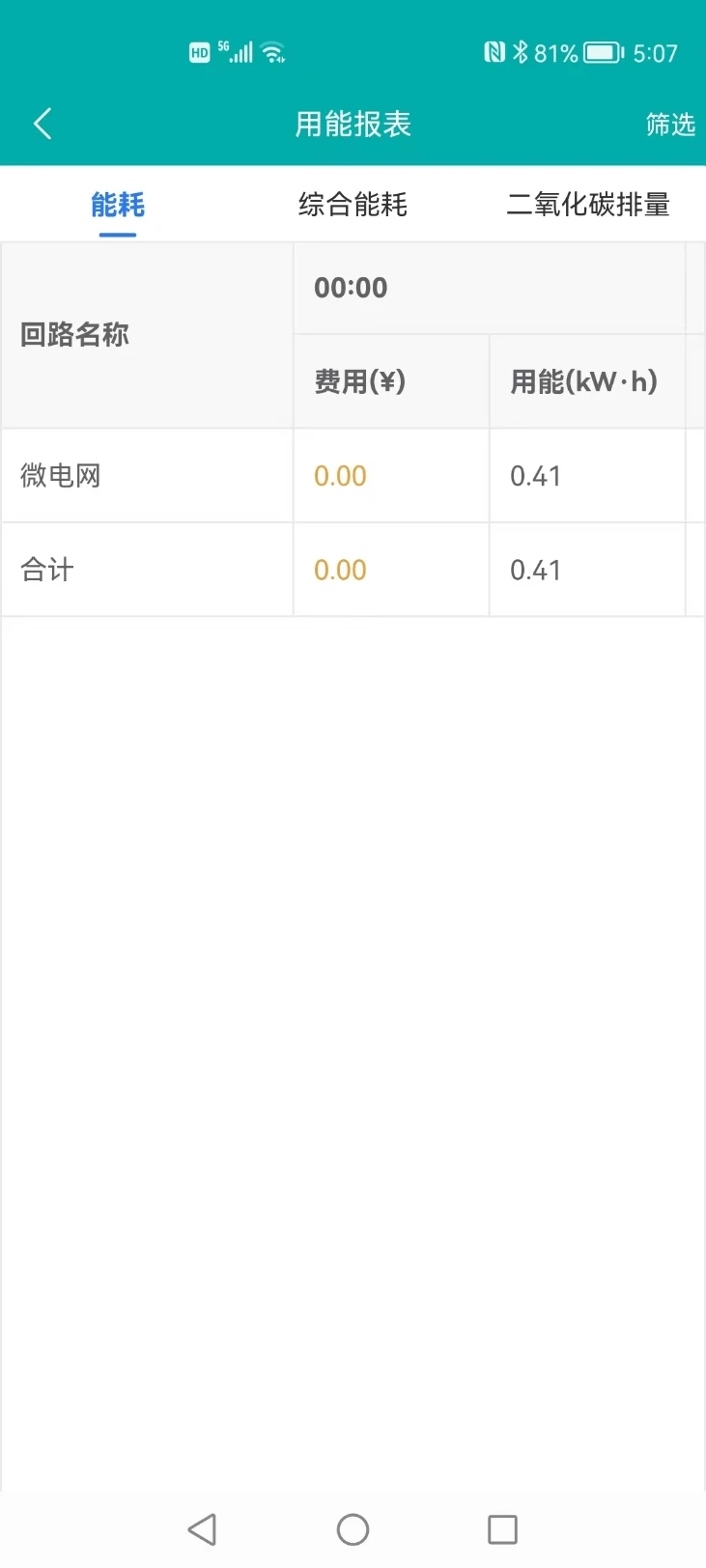
Task: Tap the back arrow to return
Action: (x=42, y=124)
